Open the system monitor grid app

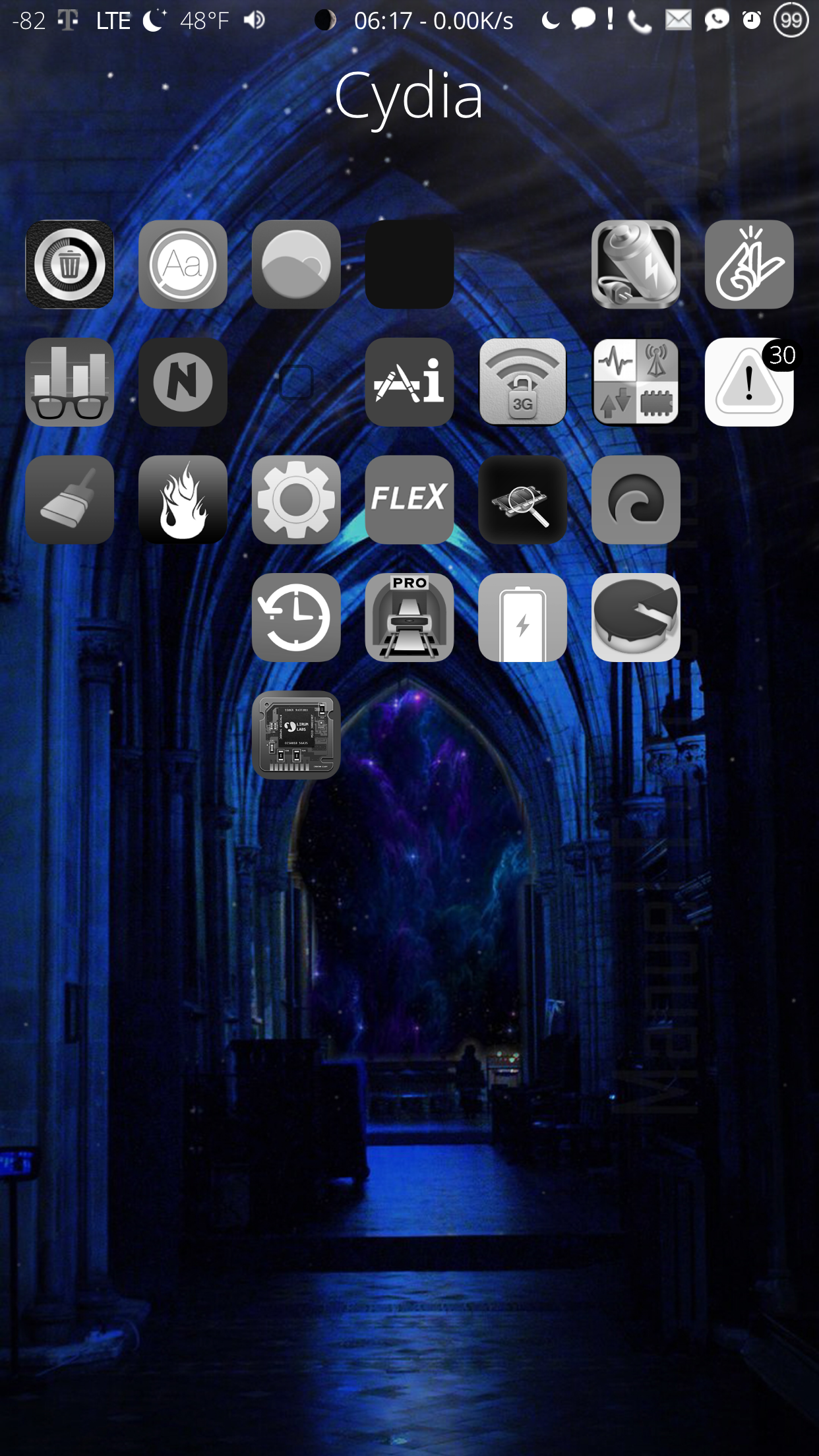point(636,382)
